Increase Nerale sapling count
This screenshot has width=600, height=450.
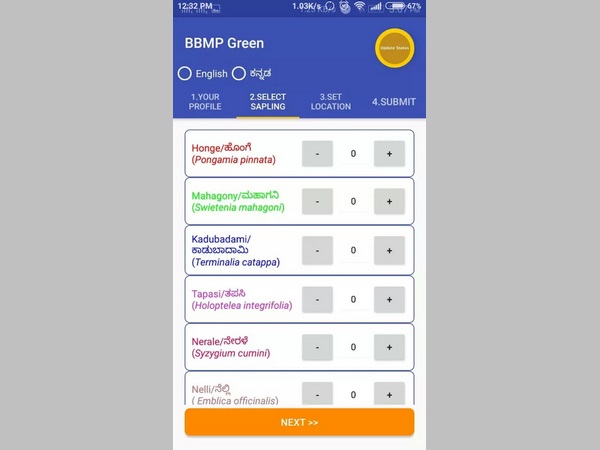click(389, 347)
